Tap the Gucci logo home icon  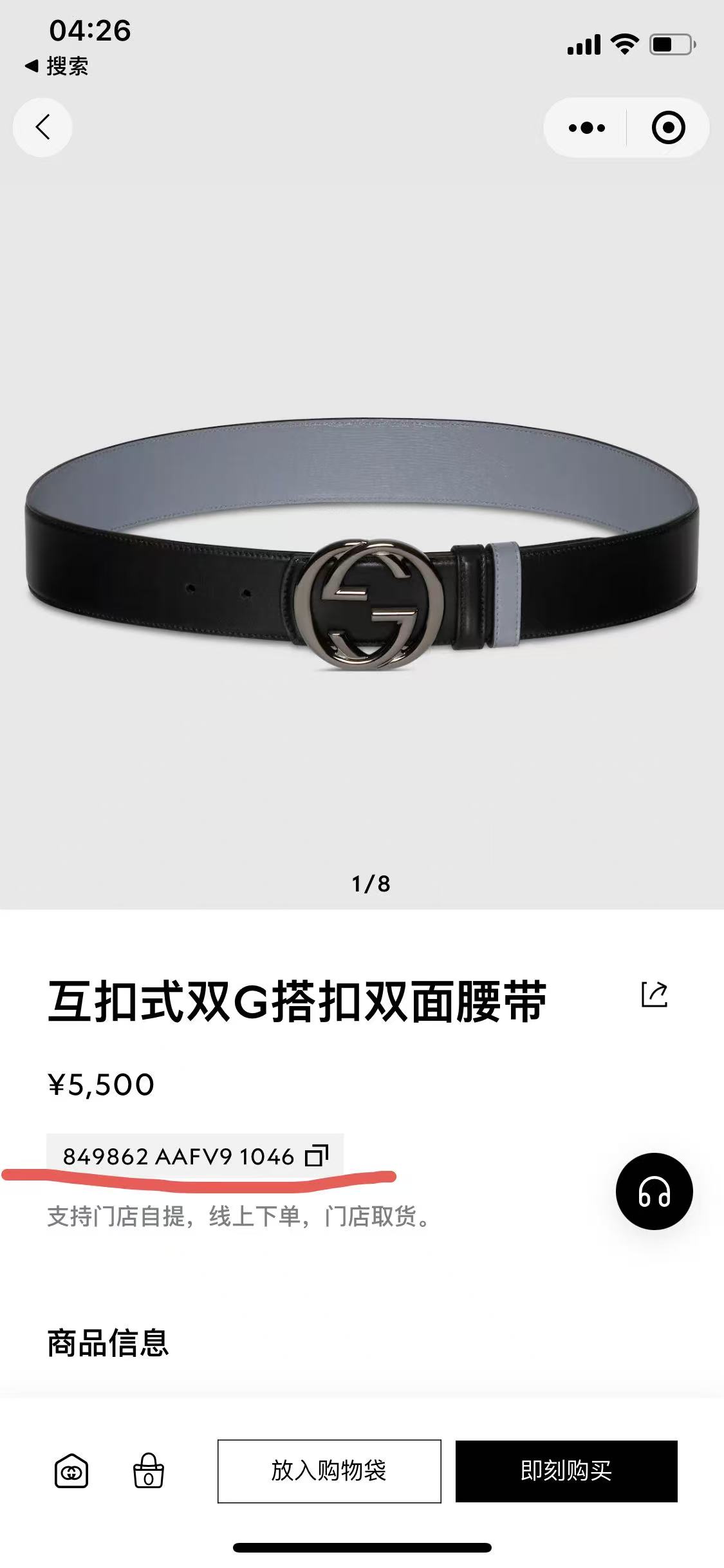73,1471
